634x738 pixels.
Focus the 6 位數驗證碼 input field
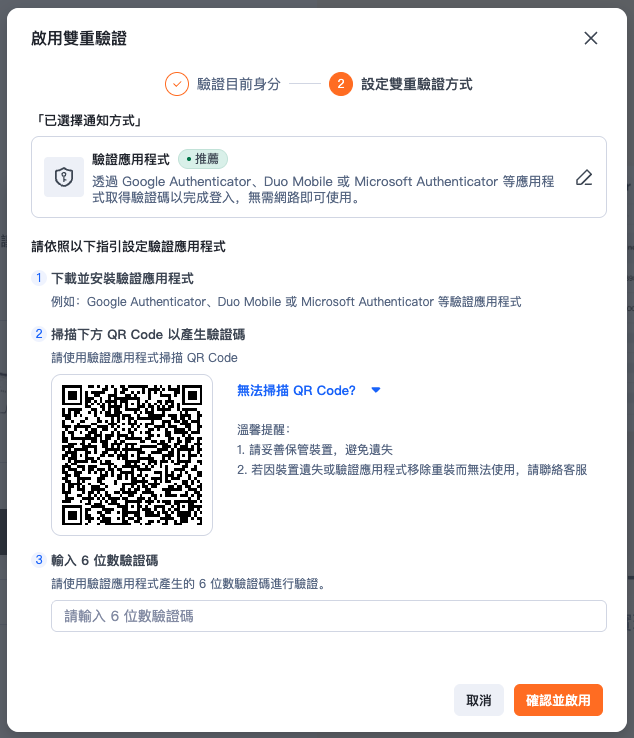(x=329, y=616)
